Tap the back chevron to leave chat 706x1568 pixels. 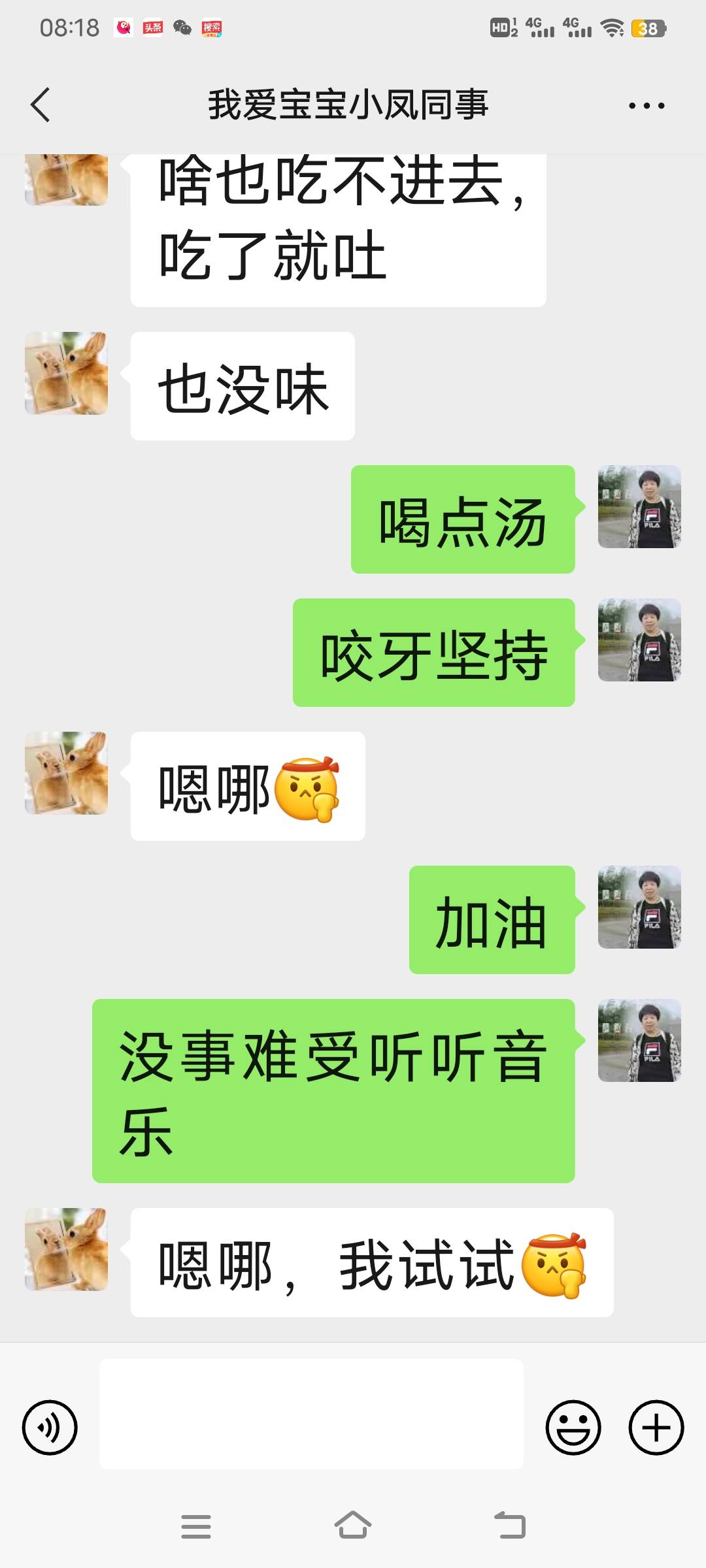click(41, 103)
